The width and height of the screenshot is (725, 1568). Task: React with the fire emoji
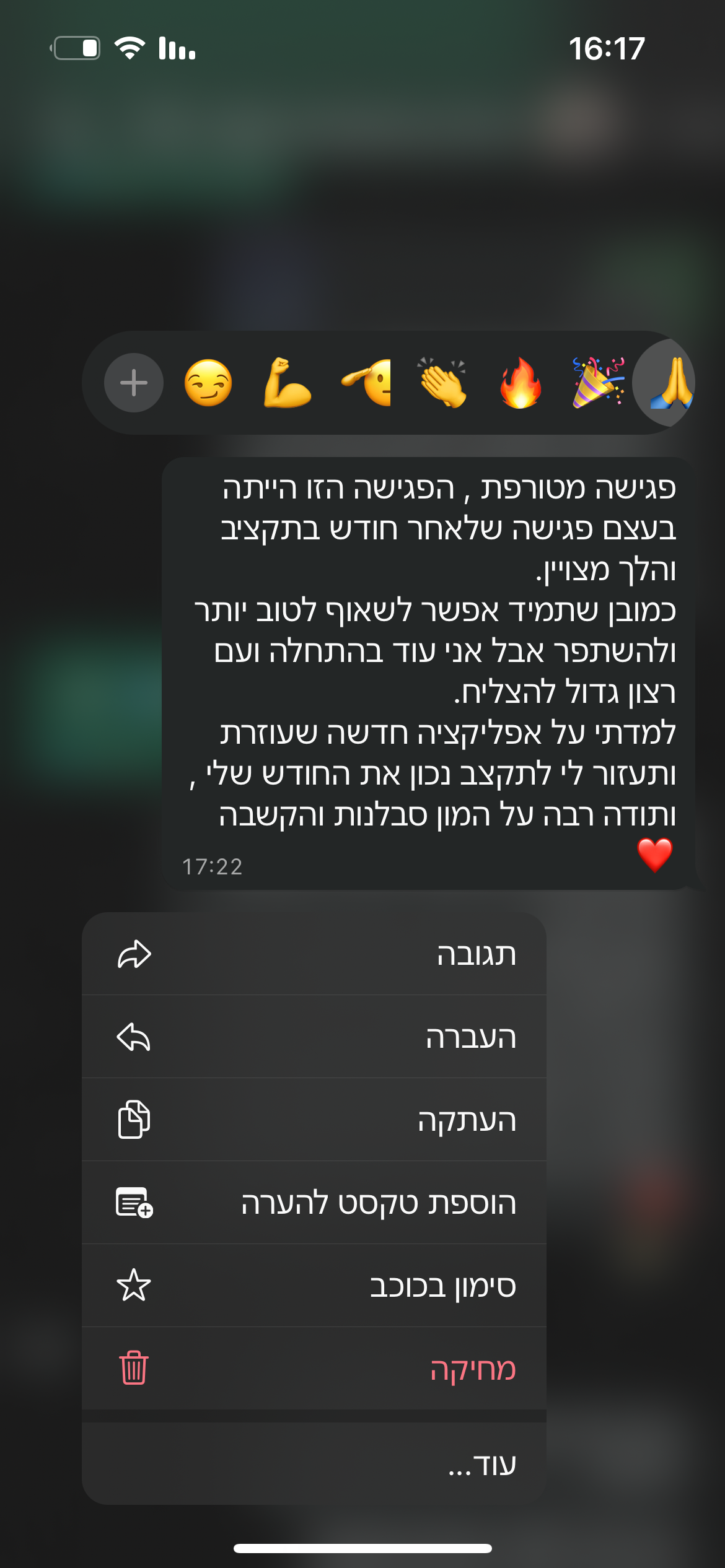521,383
